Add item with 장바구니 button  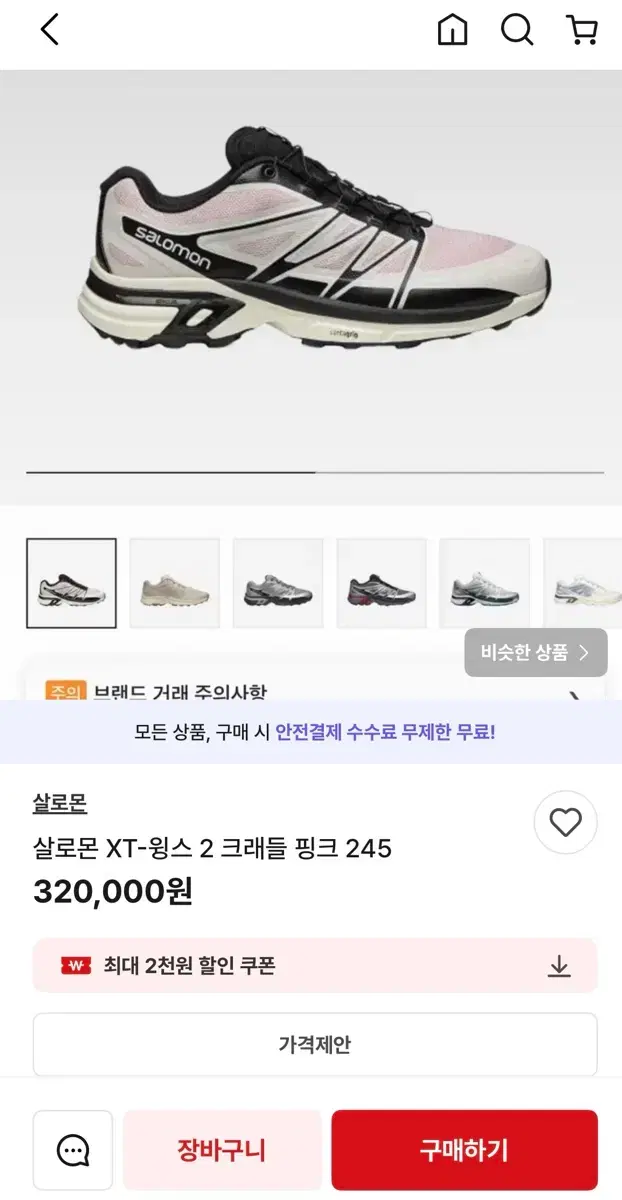pyautogui.click(x=222, y=1150)
